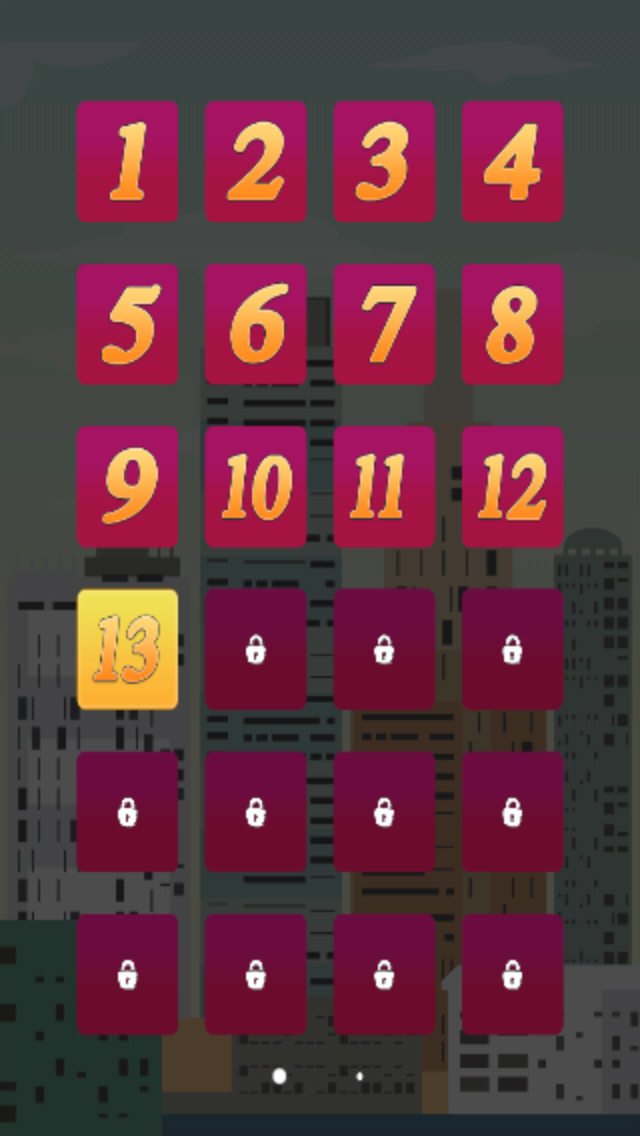This screenshot has height=1136, width=640.
Task: Play level 11
Action: [x=384, y=487]
